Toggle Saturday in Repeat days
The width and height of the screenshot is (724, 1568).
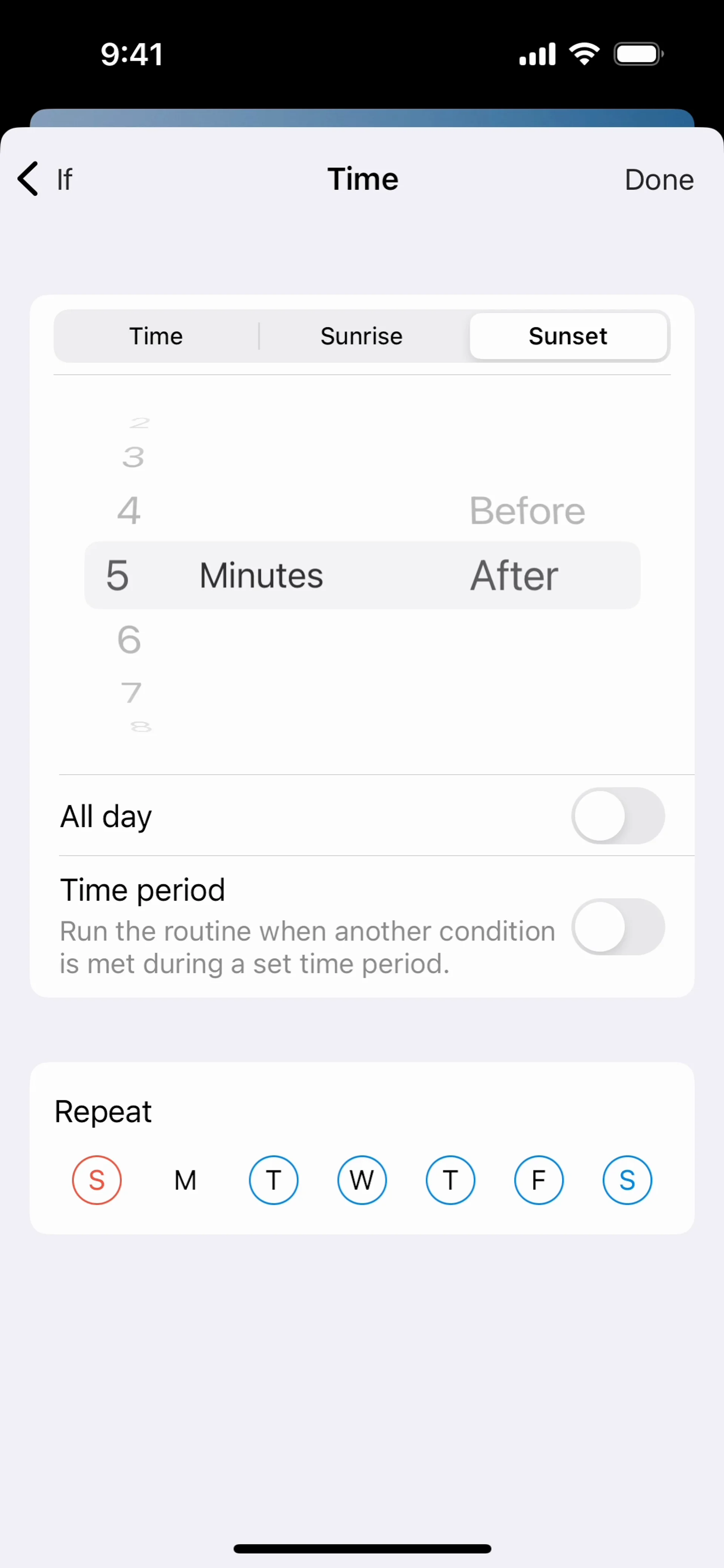click(627, 1180)
